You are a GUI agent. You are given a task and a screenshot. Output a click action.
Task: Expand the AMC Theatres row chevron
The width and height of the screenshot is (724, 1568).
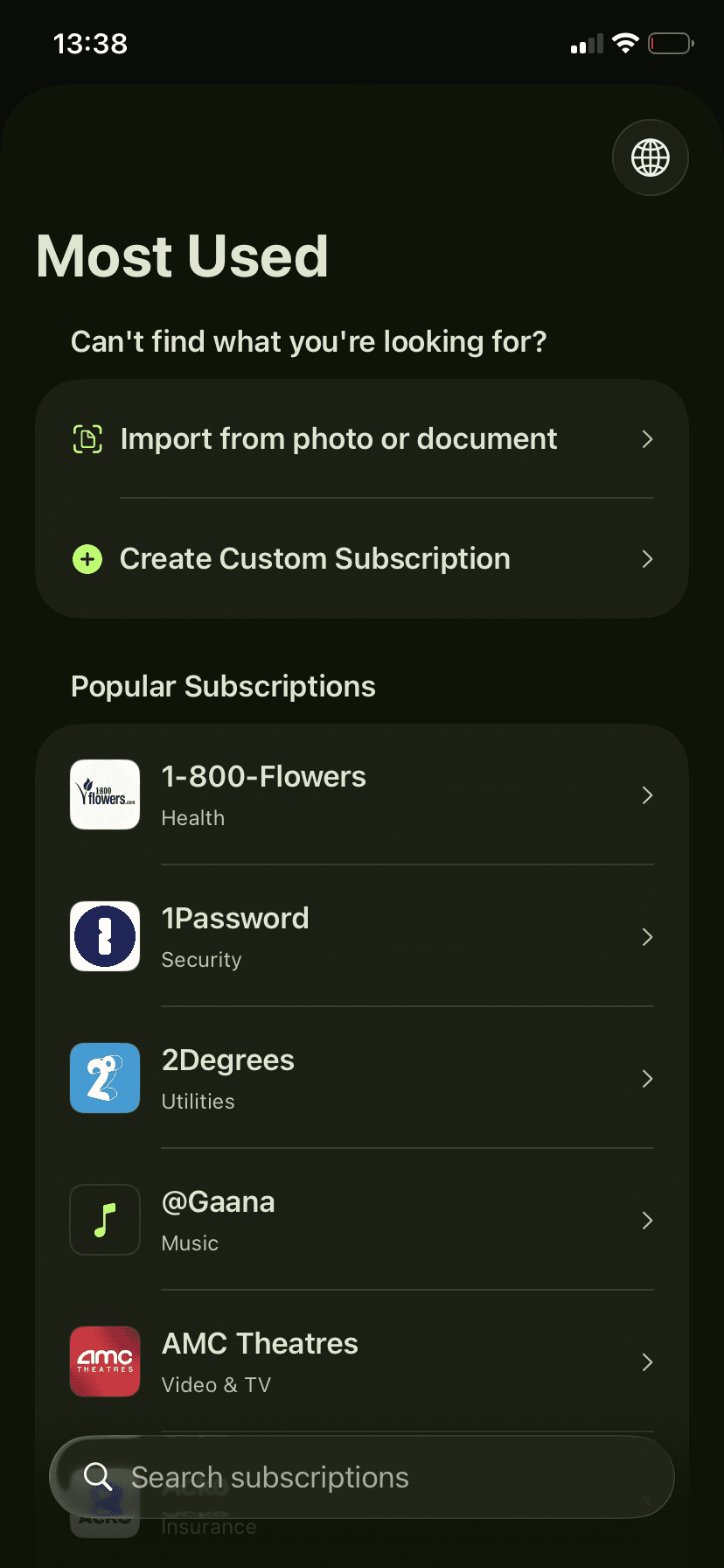646,1361
